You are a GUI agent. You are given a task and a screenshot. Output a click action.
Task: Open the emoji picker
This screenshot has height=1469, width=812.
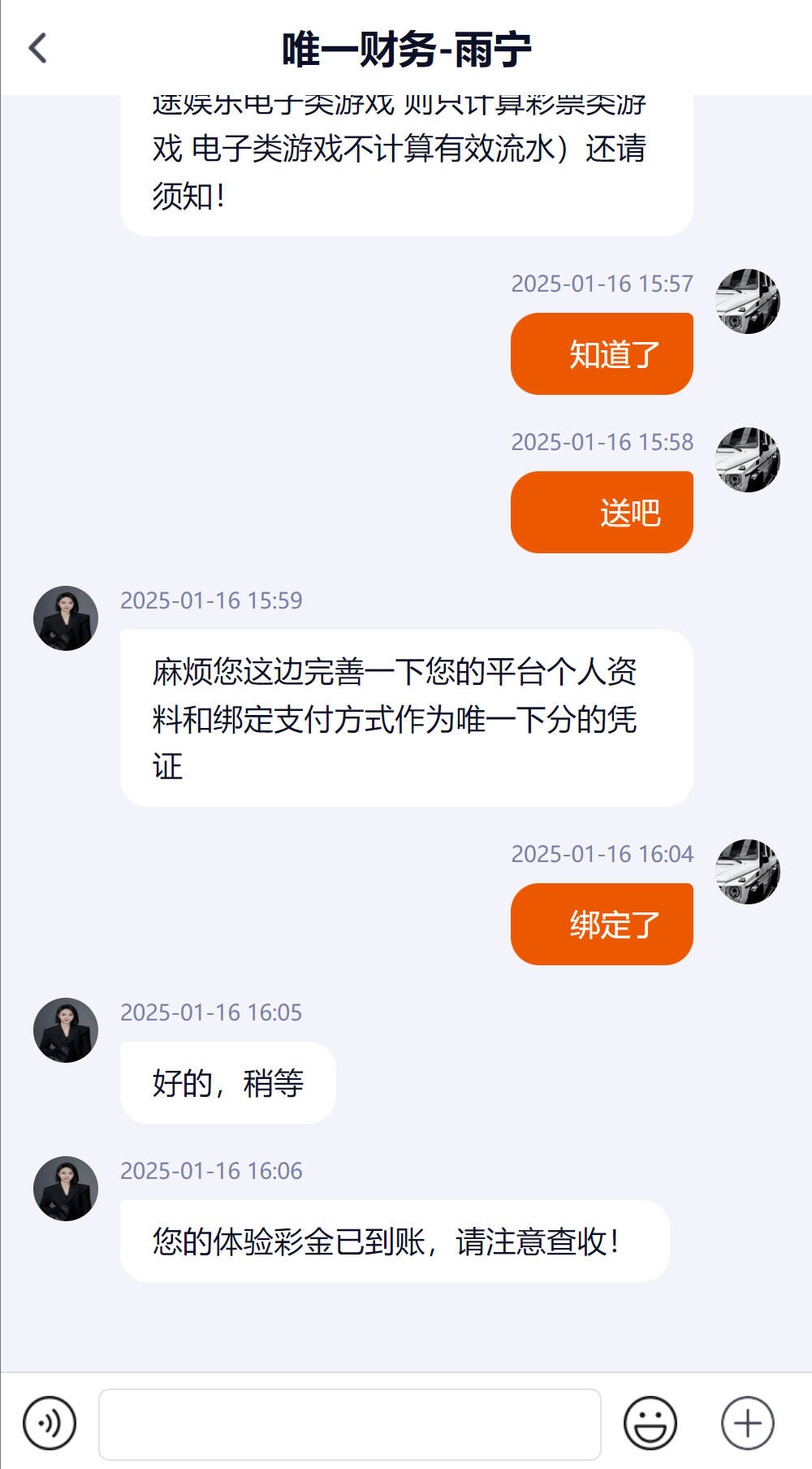(x=650, y=1423)
